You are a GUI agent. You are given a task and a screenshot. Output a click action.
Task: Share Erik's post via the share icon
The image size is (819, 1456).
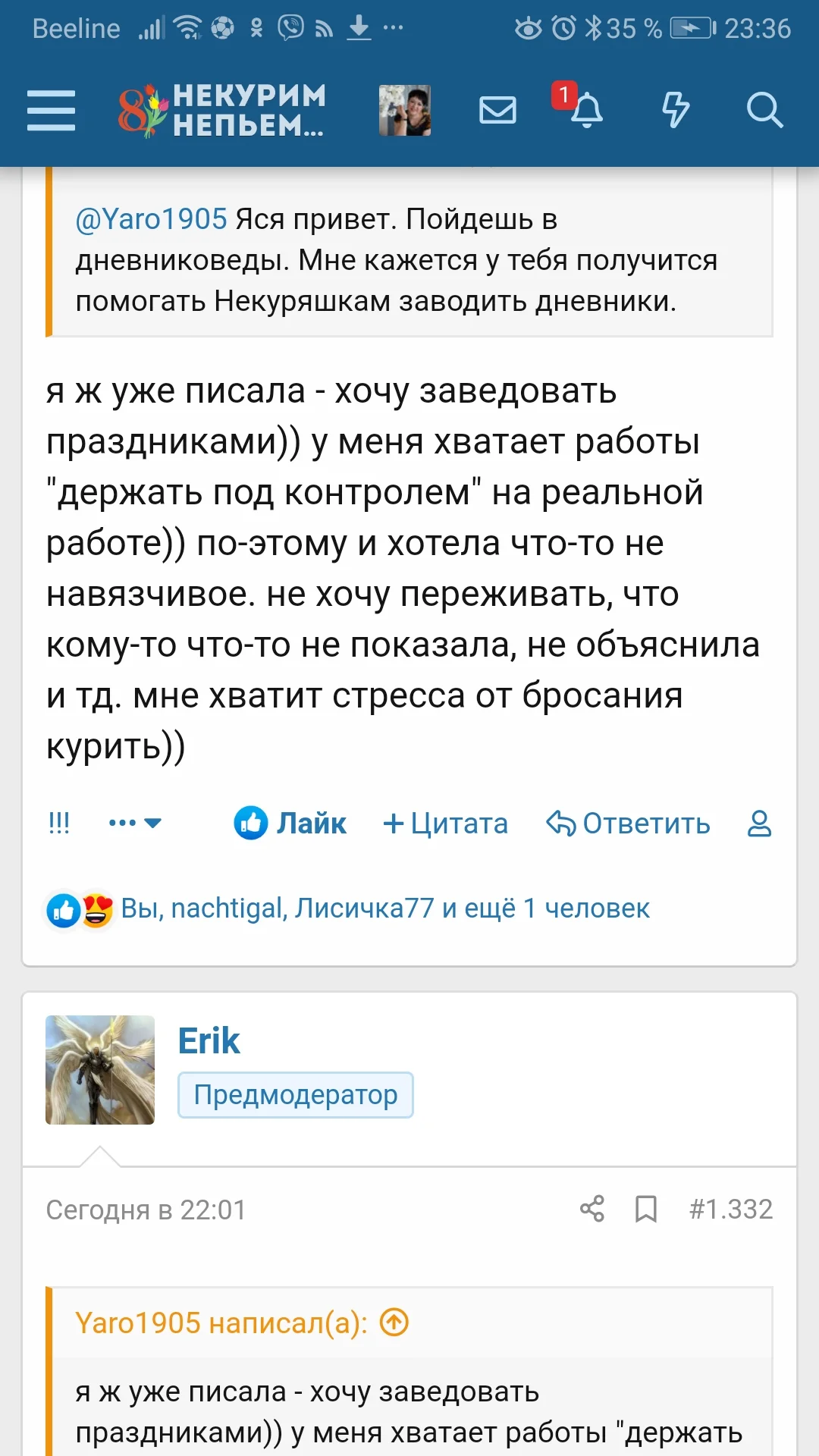coord(594,1209)
